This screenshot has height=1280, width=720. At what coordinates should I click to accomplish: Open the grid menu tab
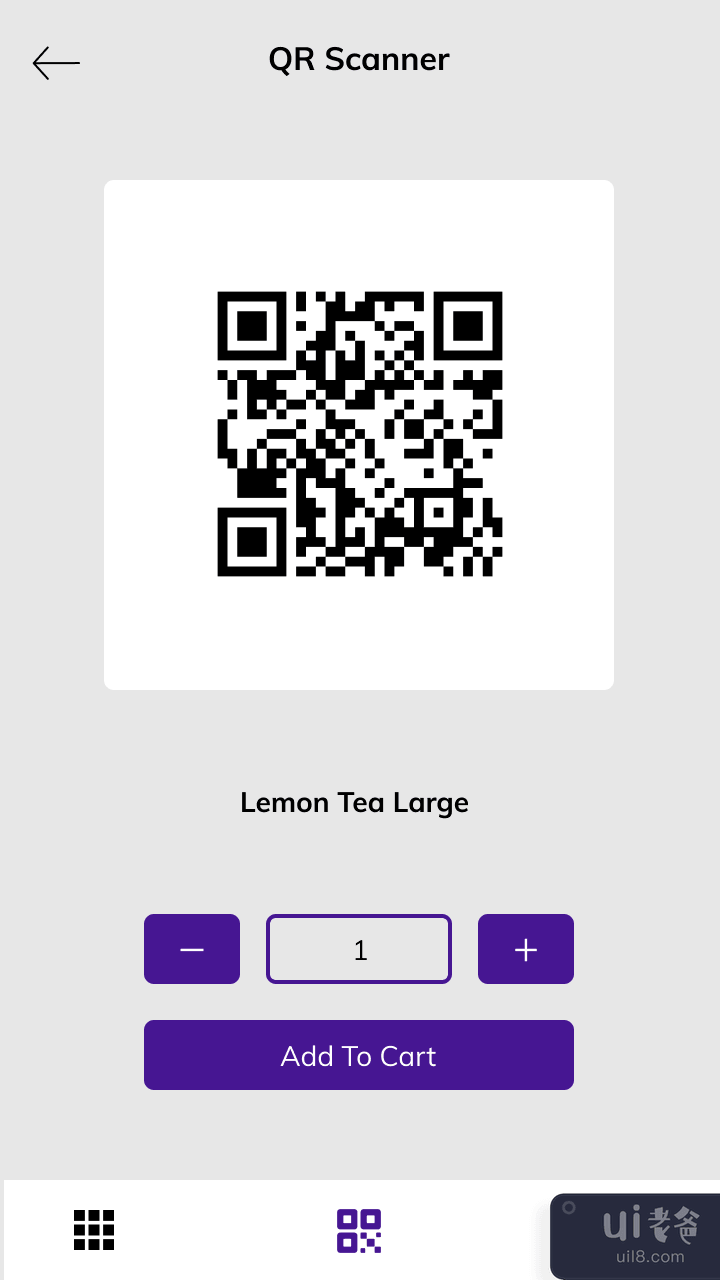94,1230
